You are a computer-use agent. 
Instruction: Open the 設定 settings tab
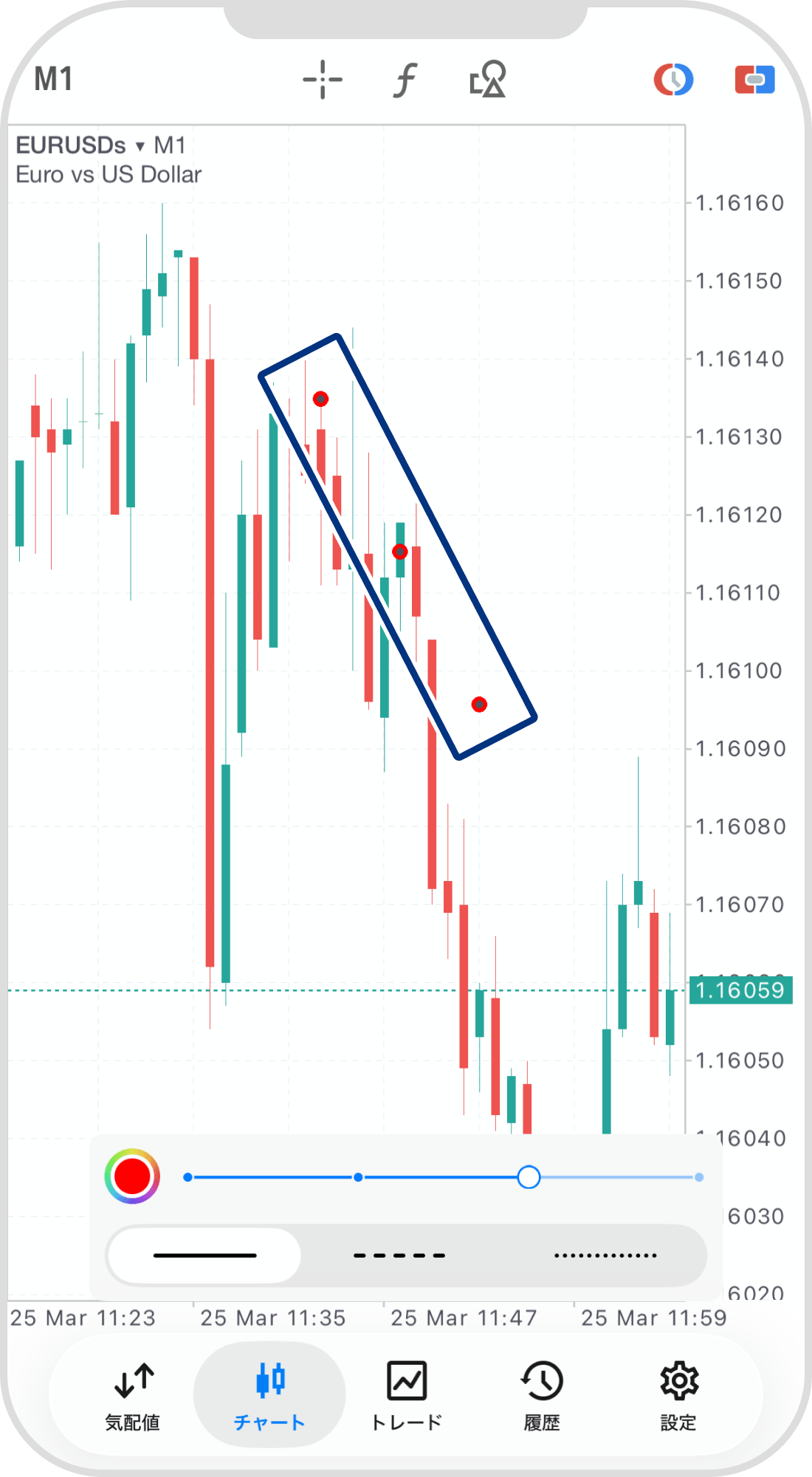tap(678, 1394)
